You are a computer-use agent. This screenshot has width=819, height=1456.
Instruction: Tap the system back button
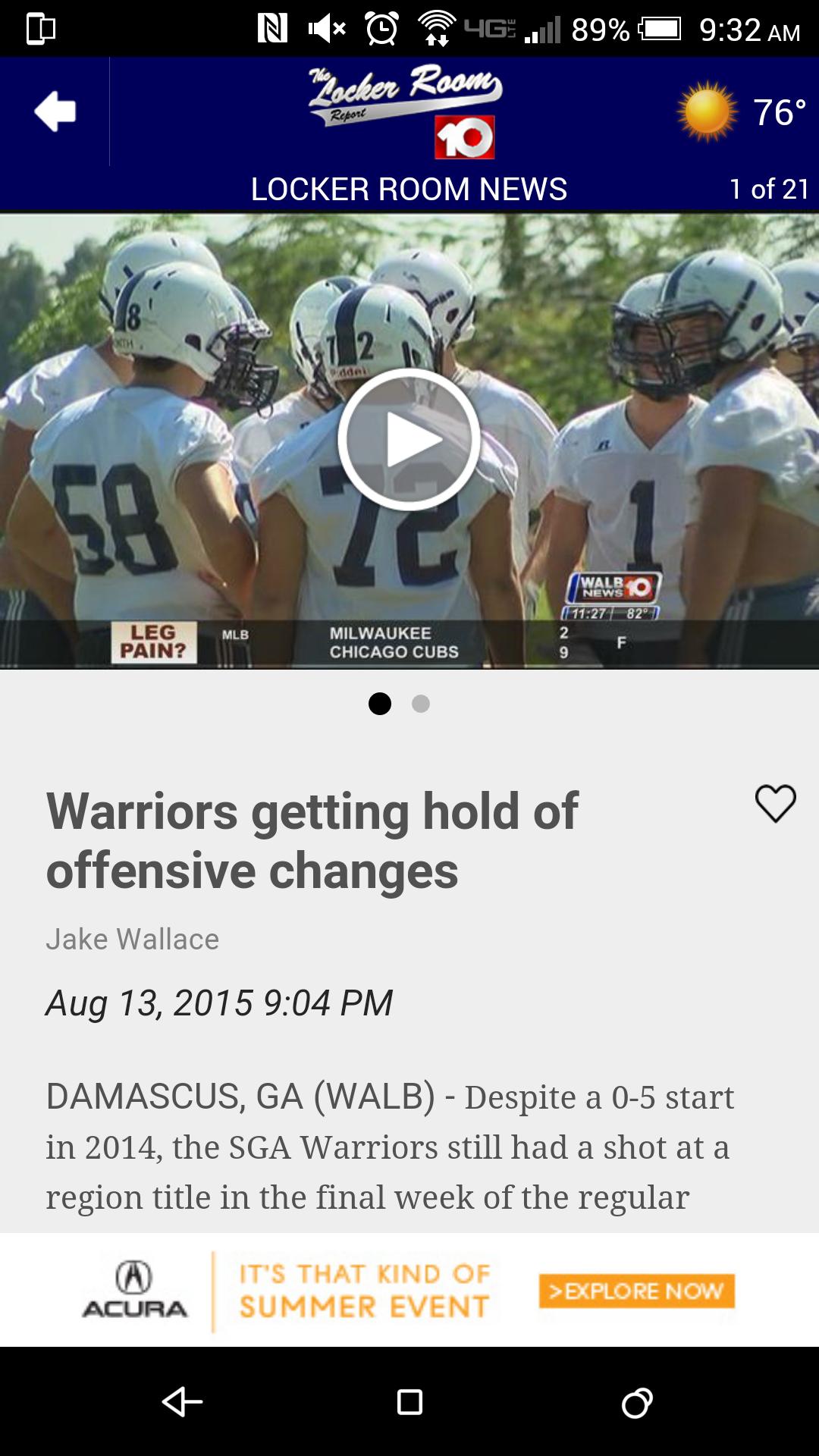[183, 1401]
